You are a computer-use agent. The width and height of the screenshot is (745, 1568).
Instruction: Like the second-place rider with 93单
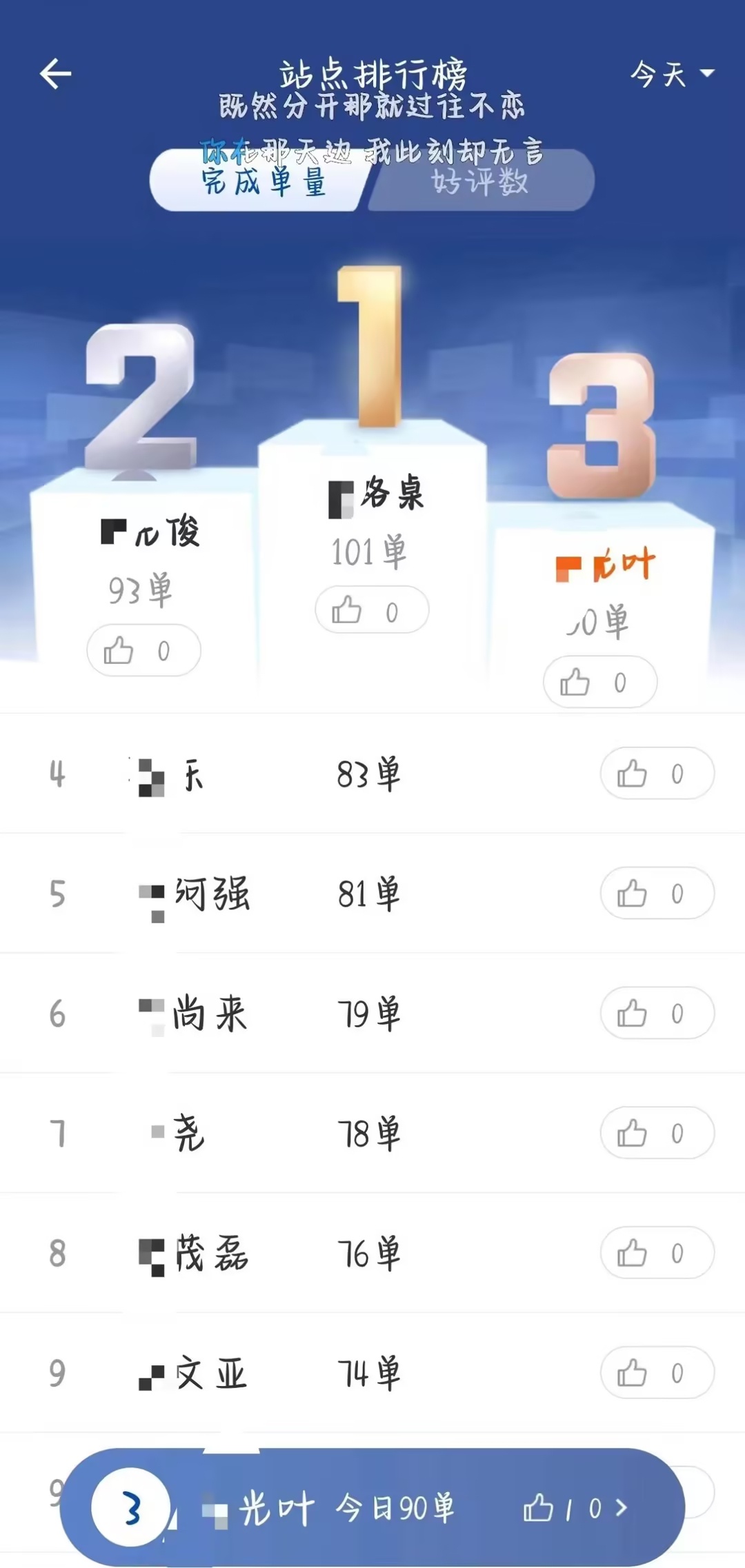pyautogui.click(x=143, y=650)
